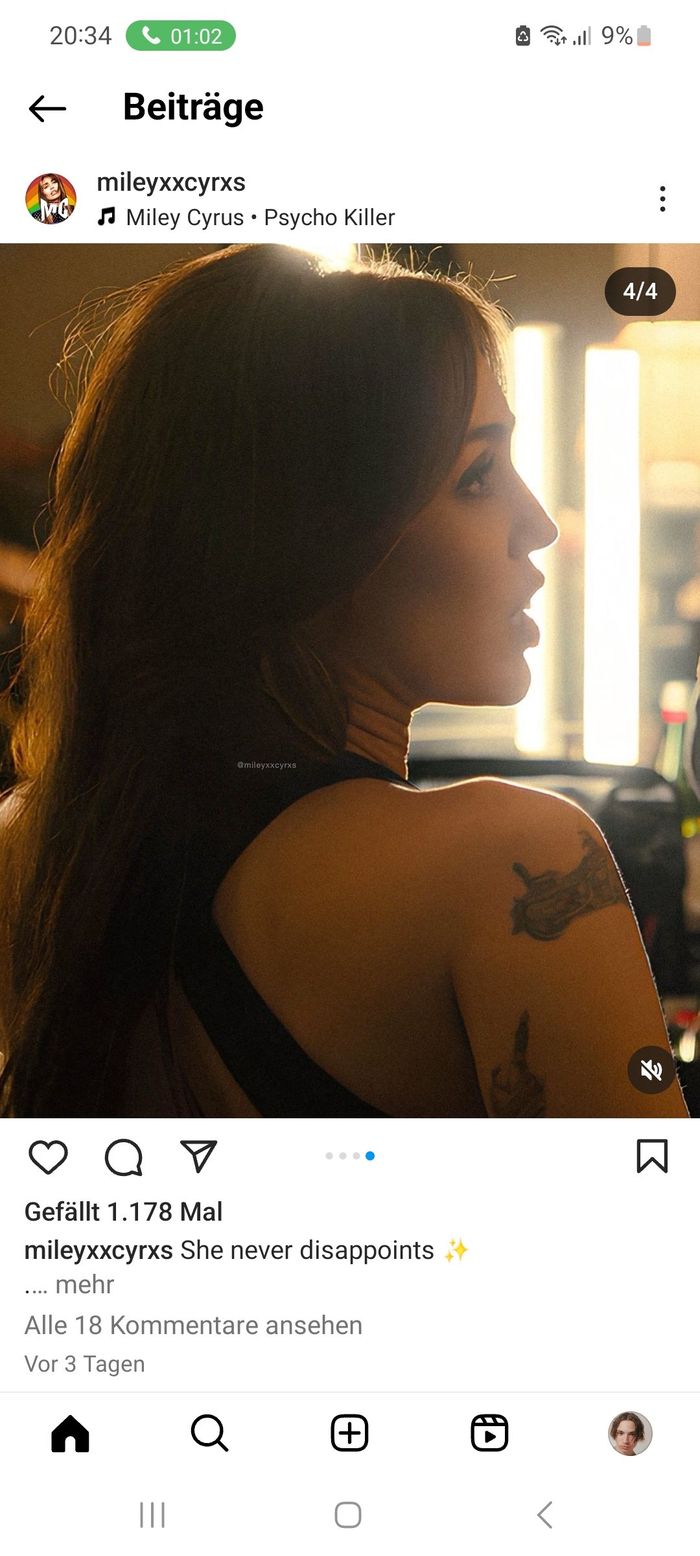Tap the system recent apps button
700x1556 pixels.
(x=152, y=1515)
